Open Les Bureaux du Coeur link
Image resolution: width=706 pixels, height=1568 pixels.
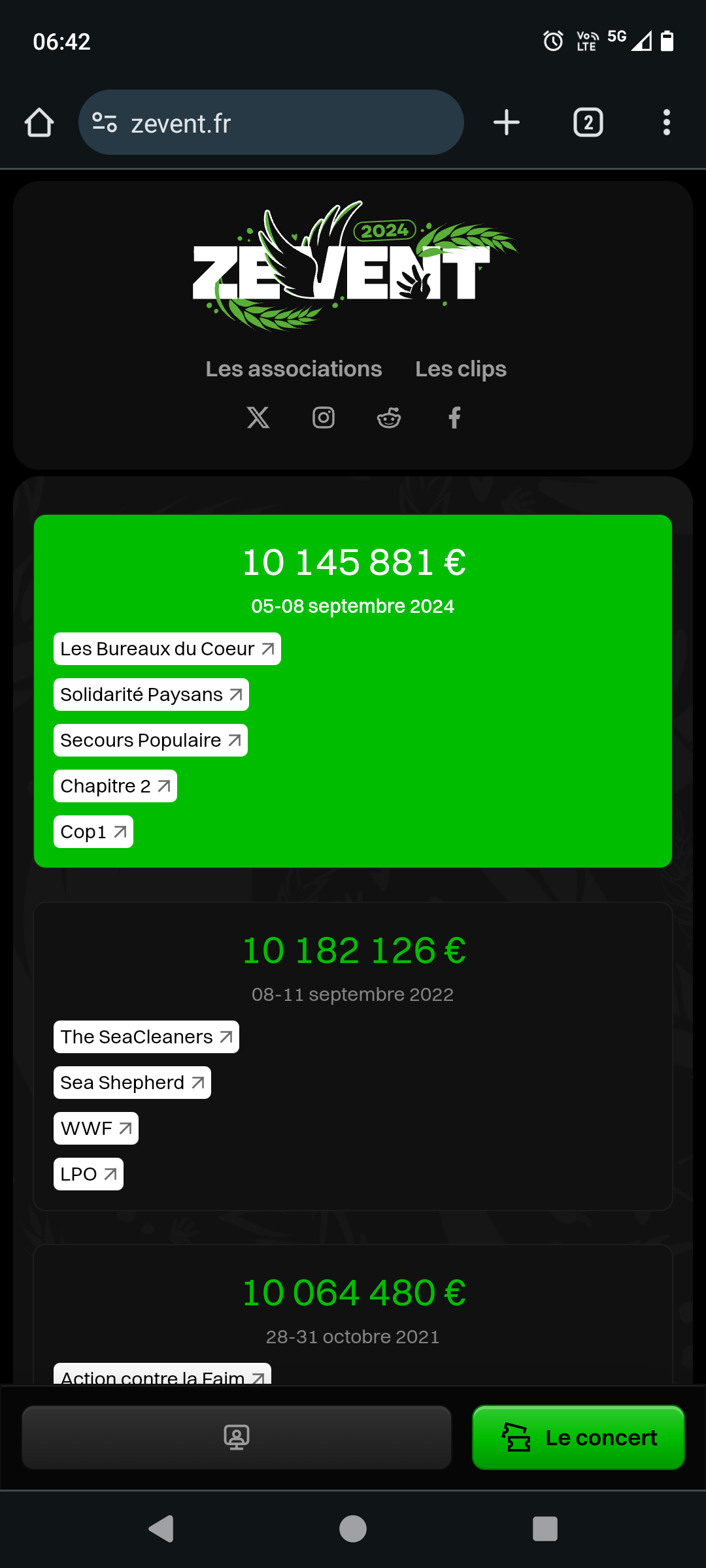click(x=167, y=649)
